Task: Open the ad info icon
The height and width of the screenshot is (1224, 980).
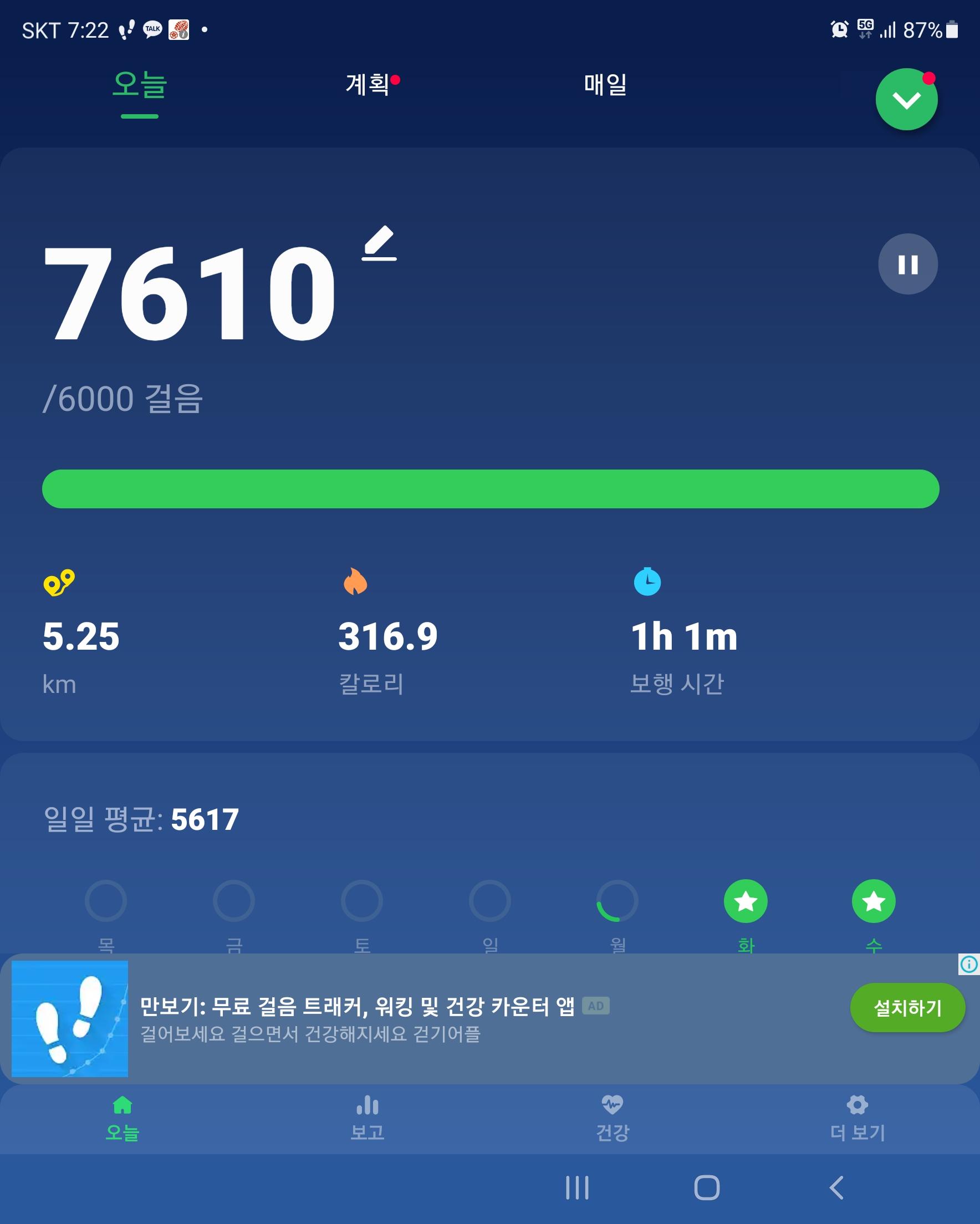Action: 969,964
